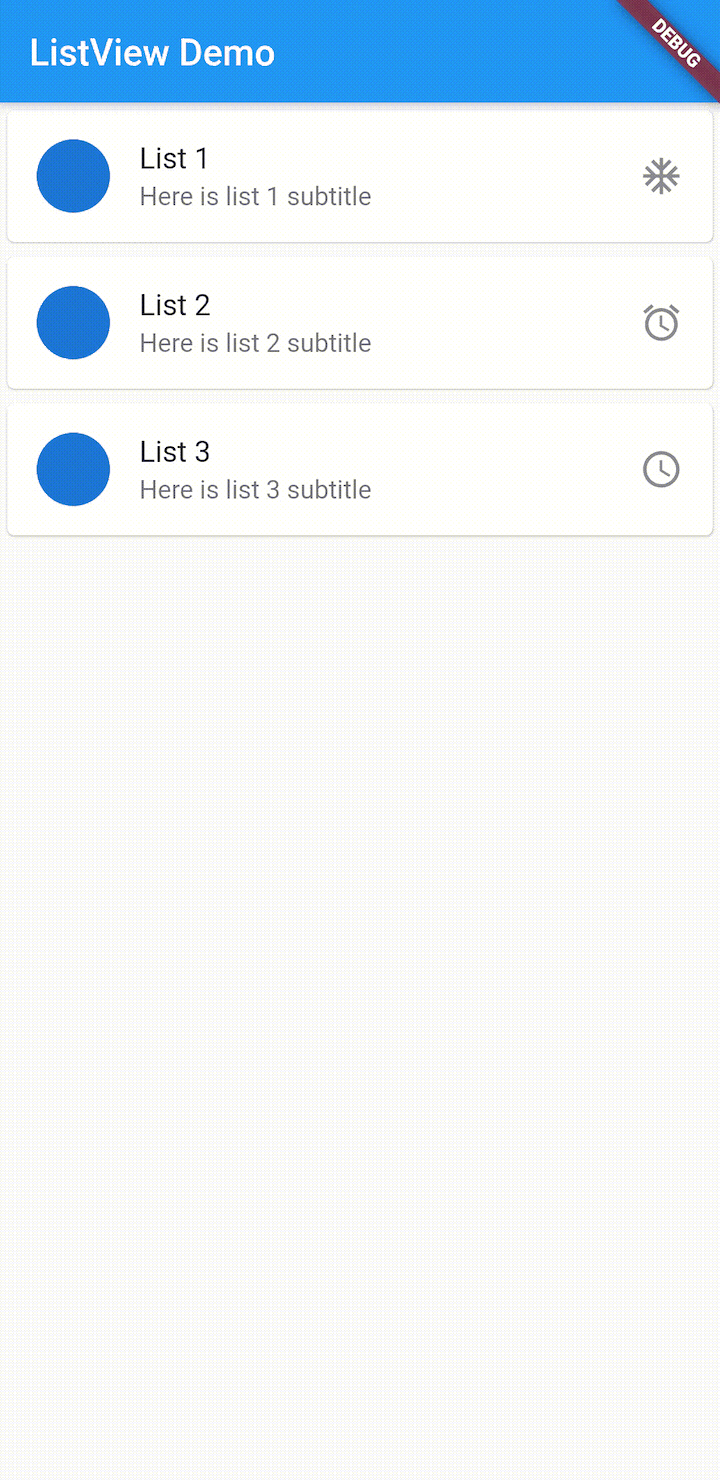Open the List 3 row
Image resolution: width=720 pixels, height=1480 pixels.
360,469
